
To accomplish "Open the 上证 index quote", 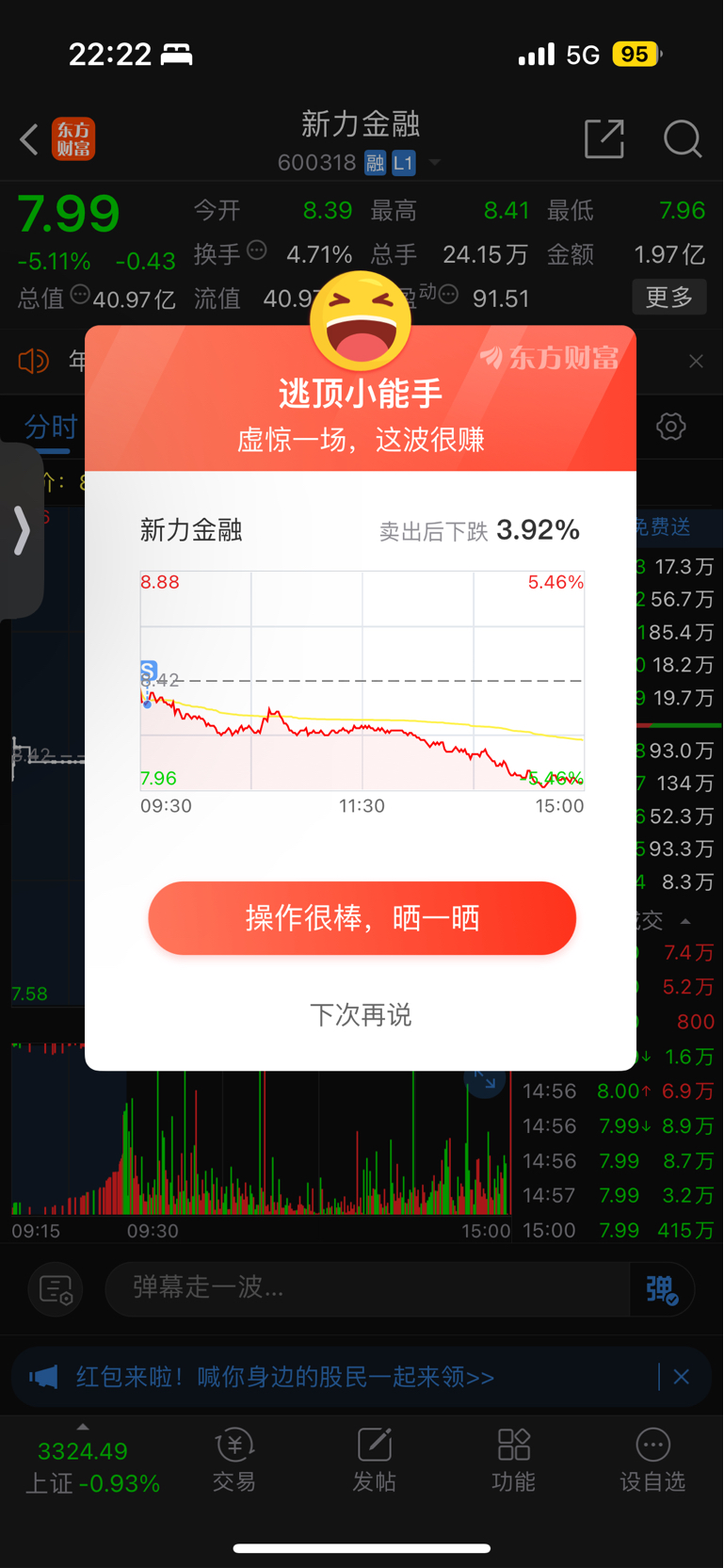I will tap(91, 1466).
